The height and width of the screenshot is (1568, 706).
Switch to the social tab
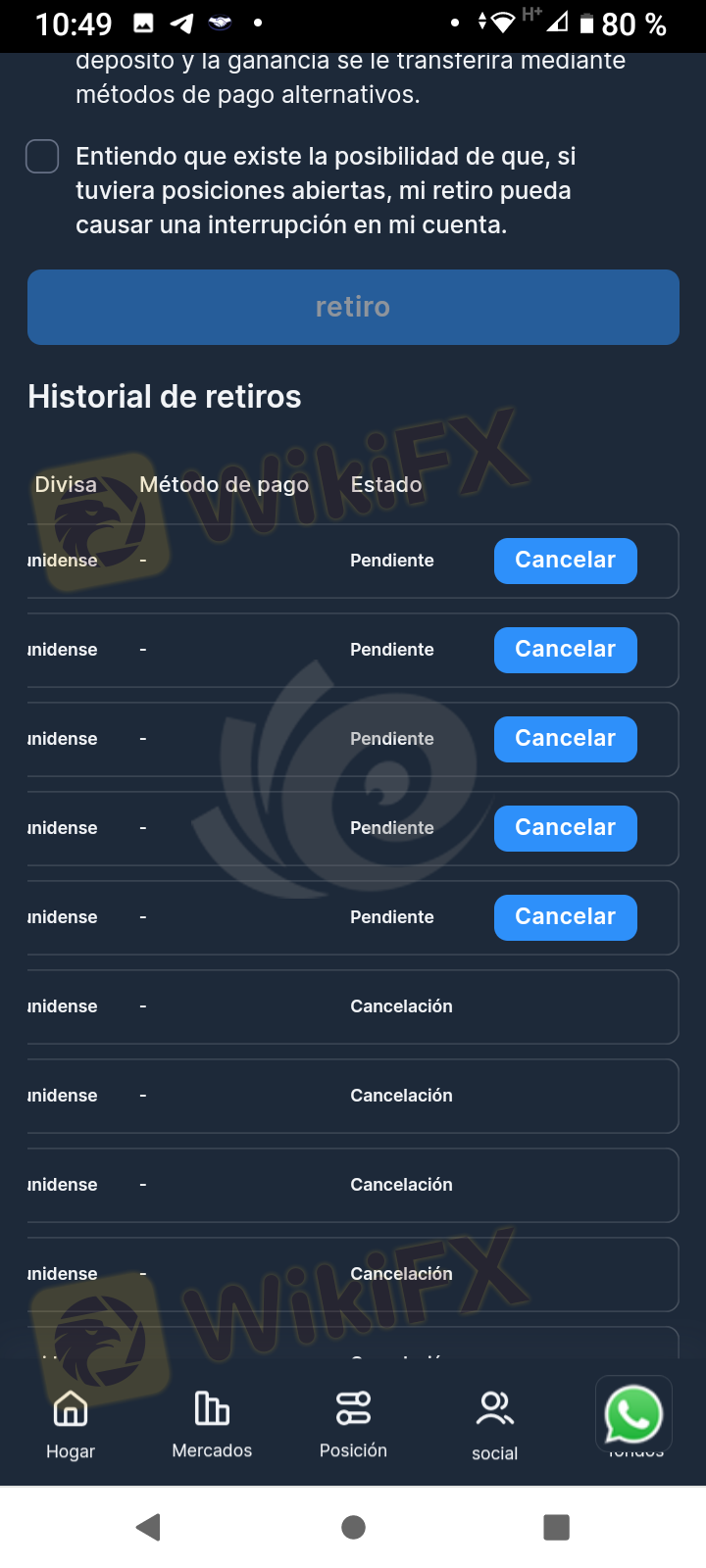click(495, 1425)
